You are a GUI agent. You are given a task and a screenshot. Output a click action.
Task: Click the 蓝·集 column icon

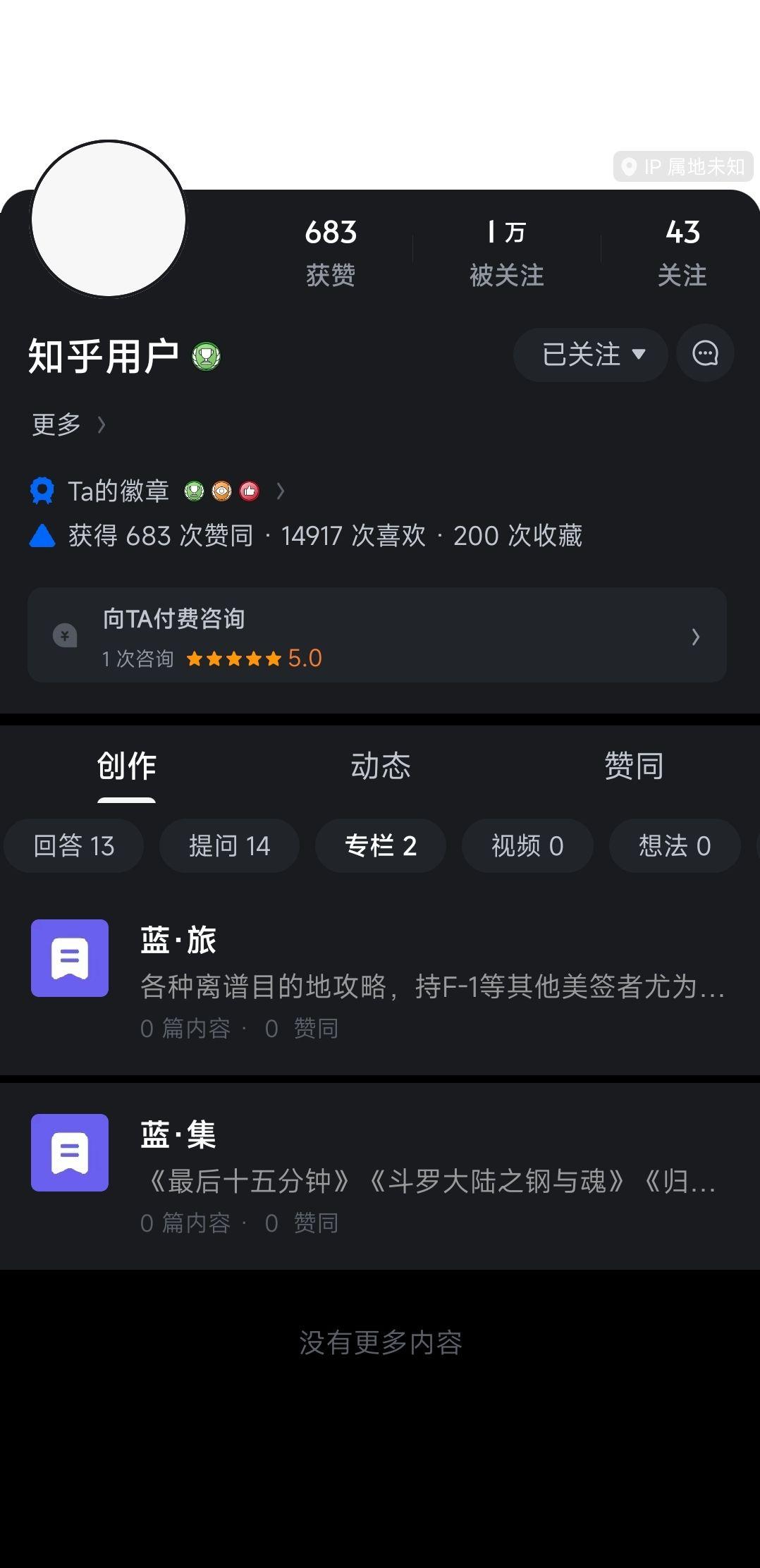(68, 1152)
